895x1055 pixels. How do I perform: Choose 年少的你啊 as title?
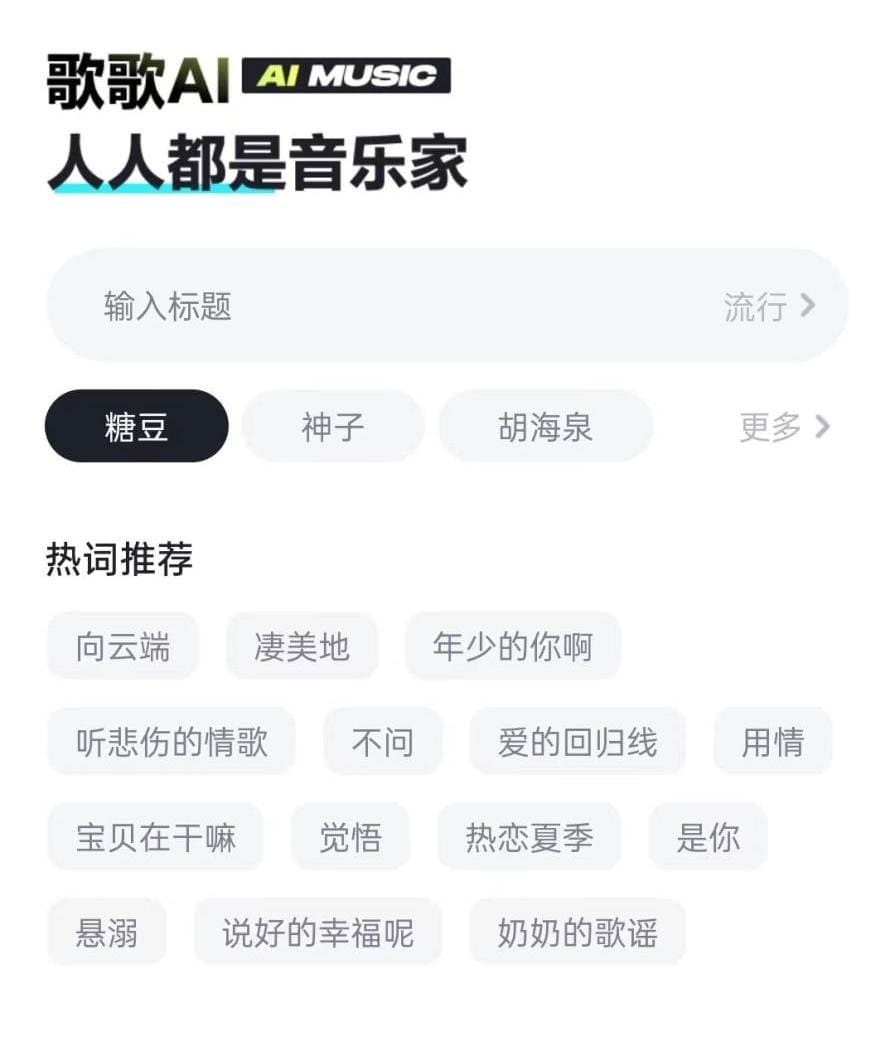[x=512, y=646]
